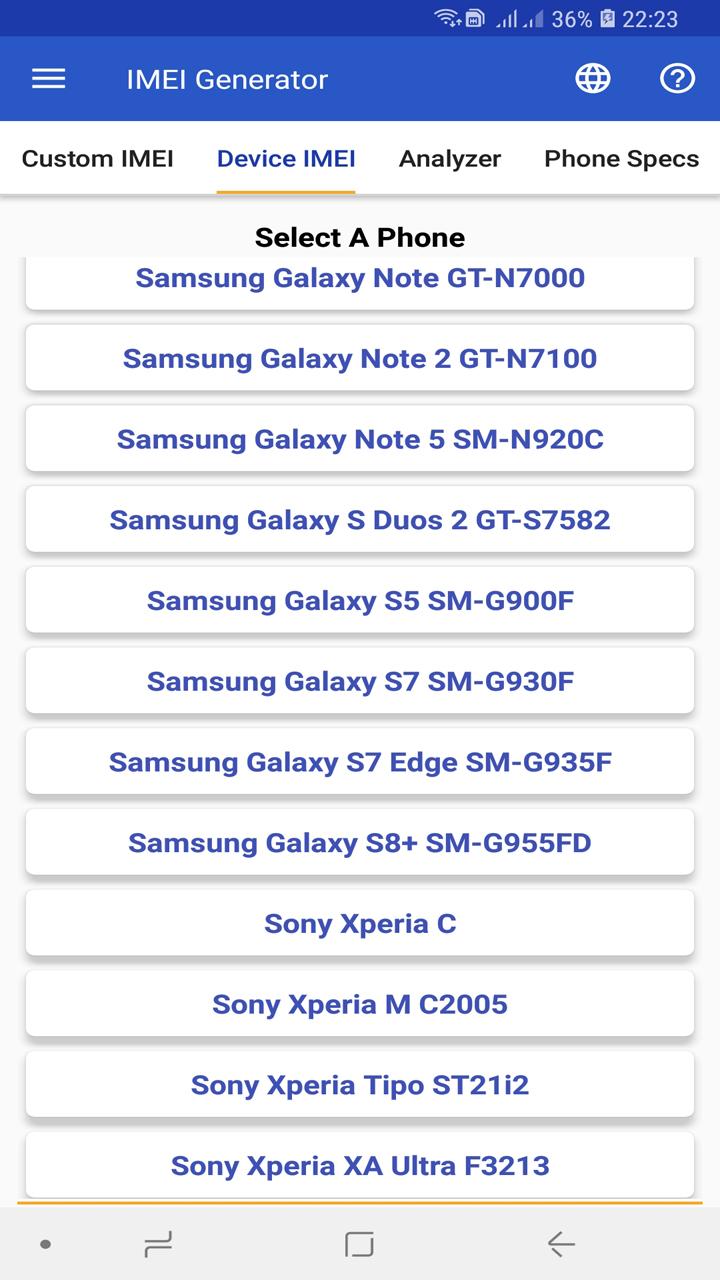Image resolution: width=720 pixels, height=1280 pixels.
Task: Tap the globe language icon
Action: [591, 79]
